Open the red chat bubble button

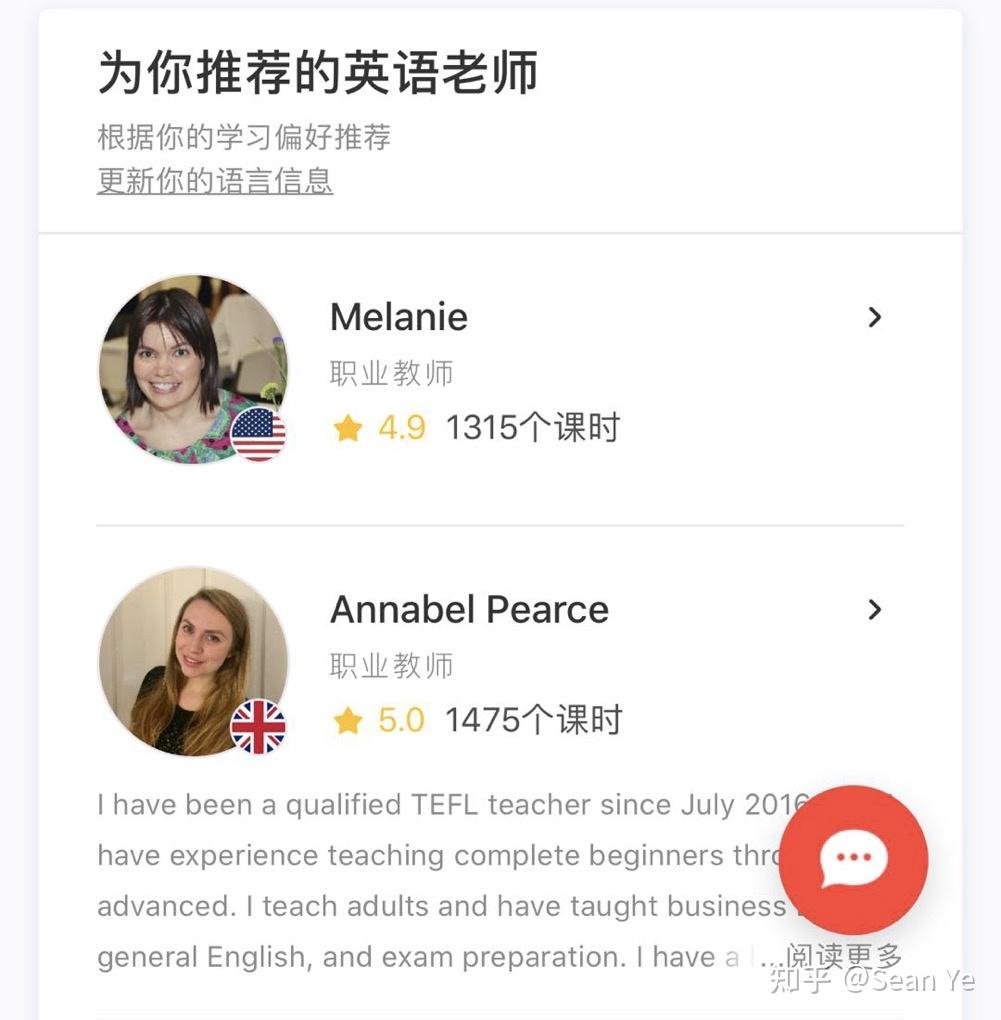click(x=853, y=860)
